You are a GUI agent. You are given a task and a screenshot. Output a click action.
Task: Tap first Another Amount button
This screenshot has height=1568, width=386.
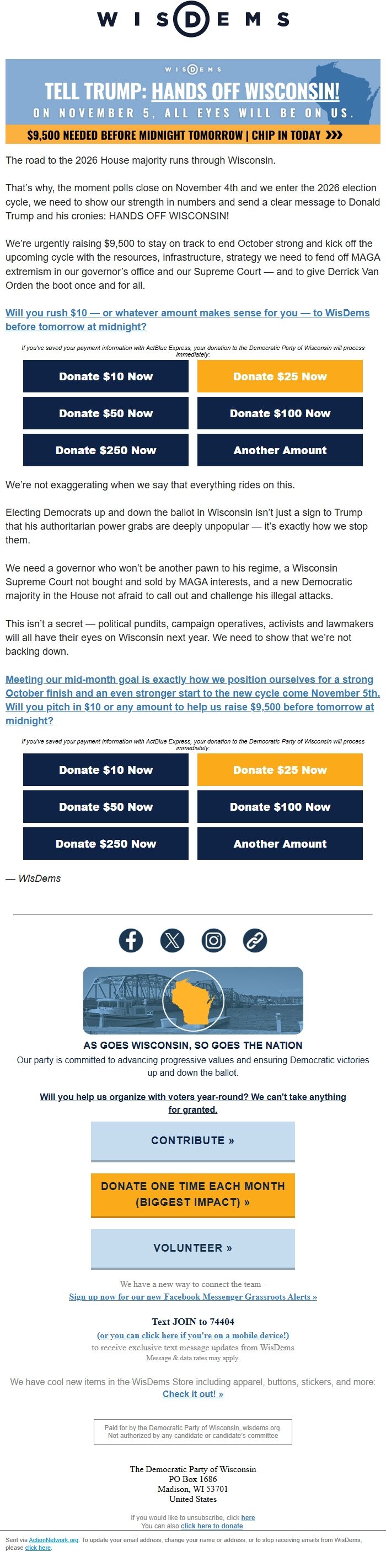tap(280, 450)
